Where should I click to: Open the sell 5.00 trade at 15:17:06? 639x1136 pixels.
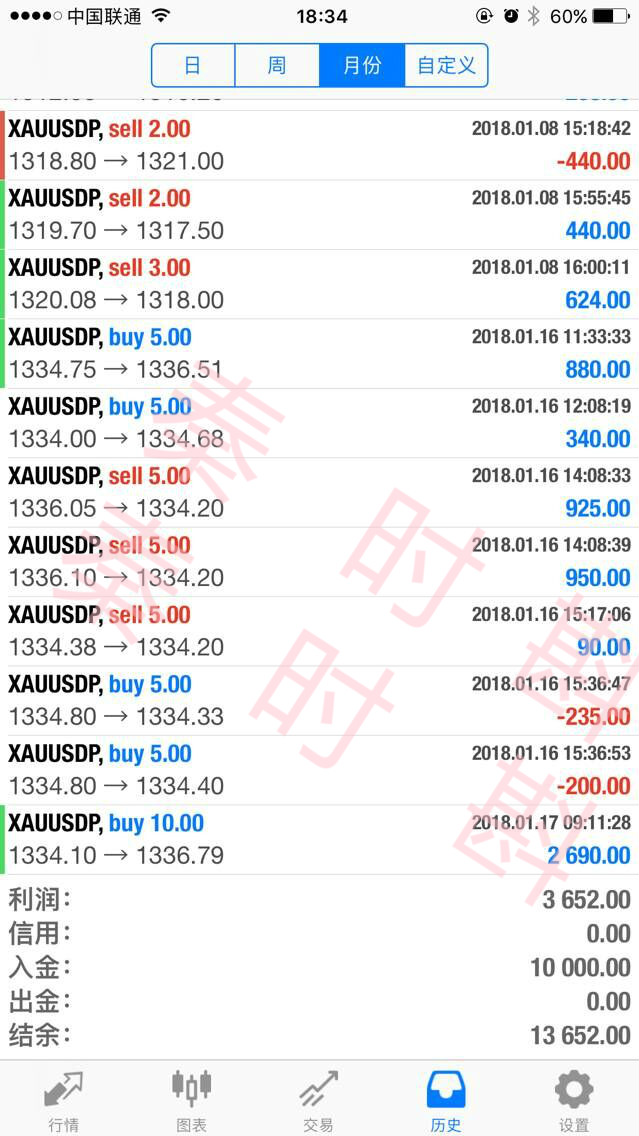[320, 632]
